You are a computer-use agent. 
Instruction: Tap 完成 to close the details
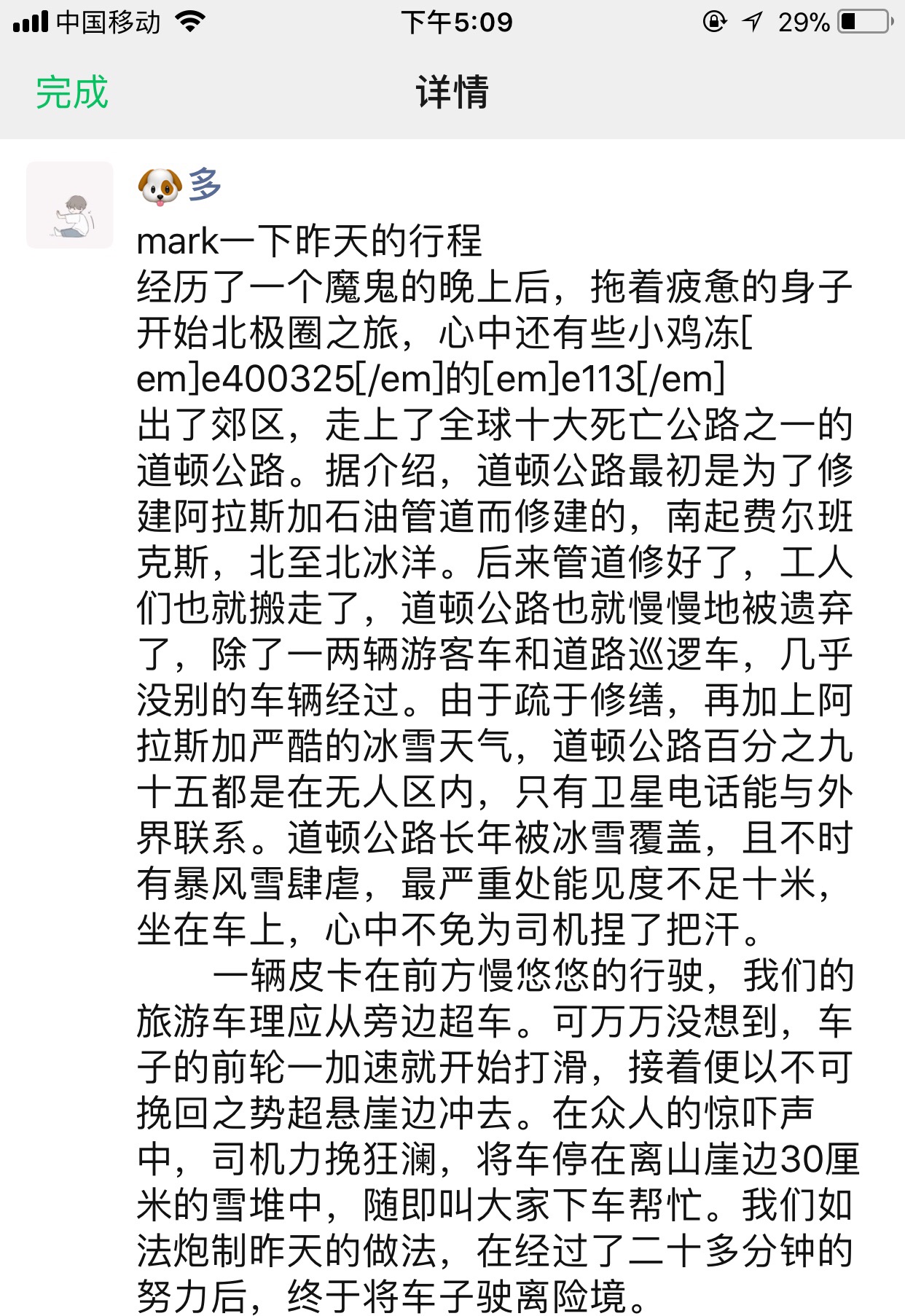pos(72,93)
